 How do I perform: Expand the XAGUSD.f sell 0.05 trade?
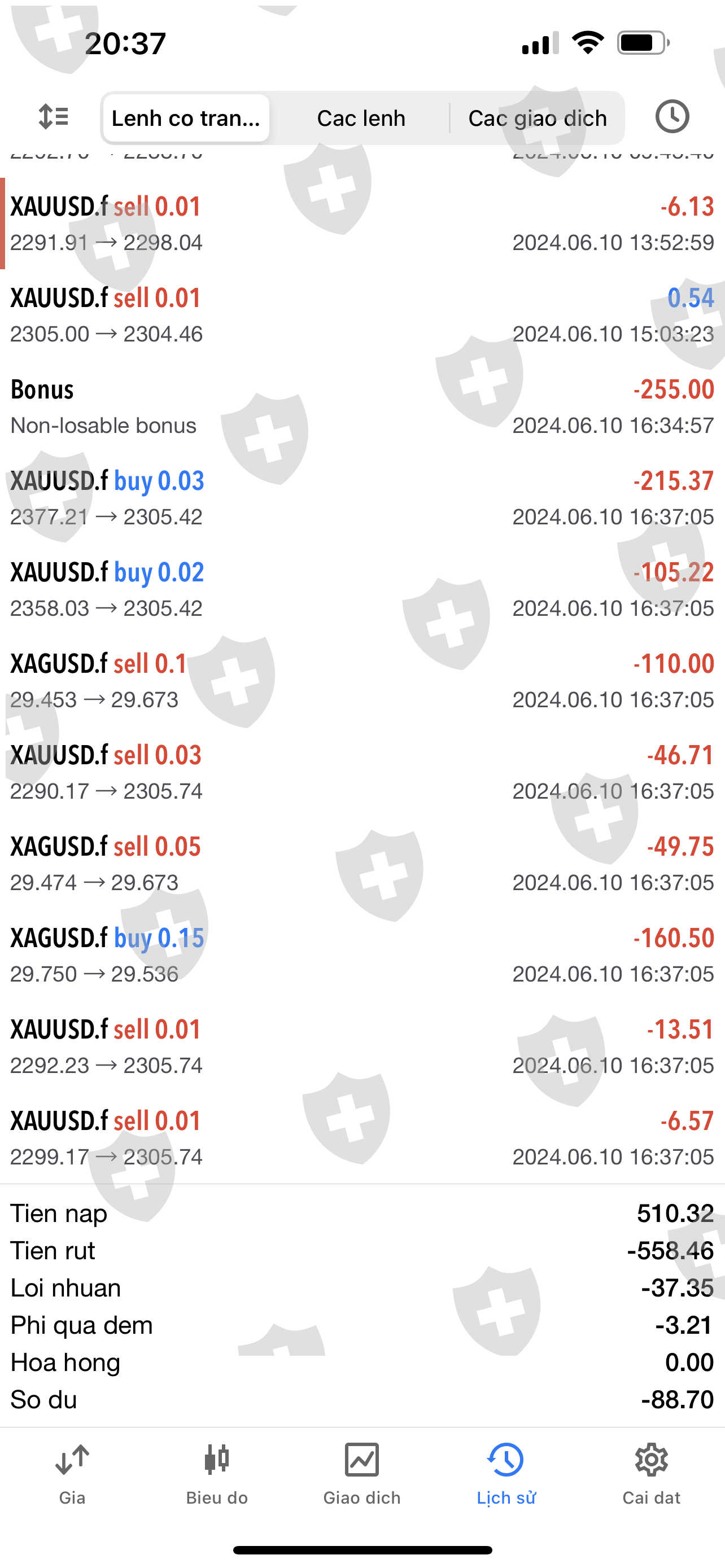(362, 863)
